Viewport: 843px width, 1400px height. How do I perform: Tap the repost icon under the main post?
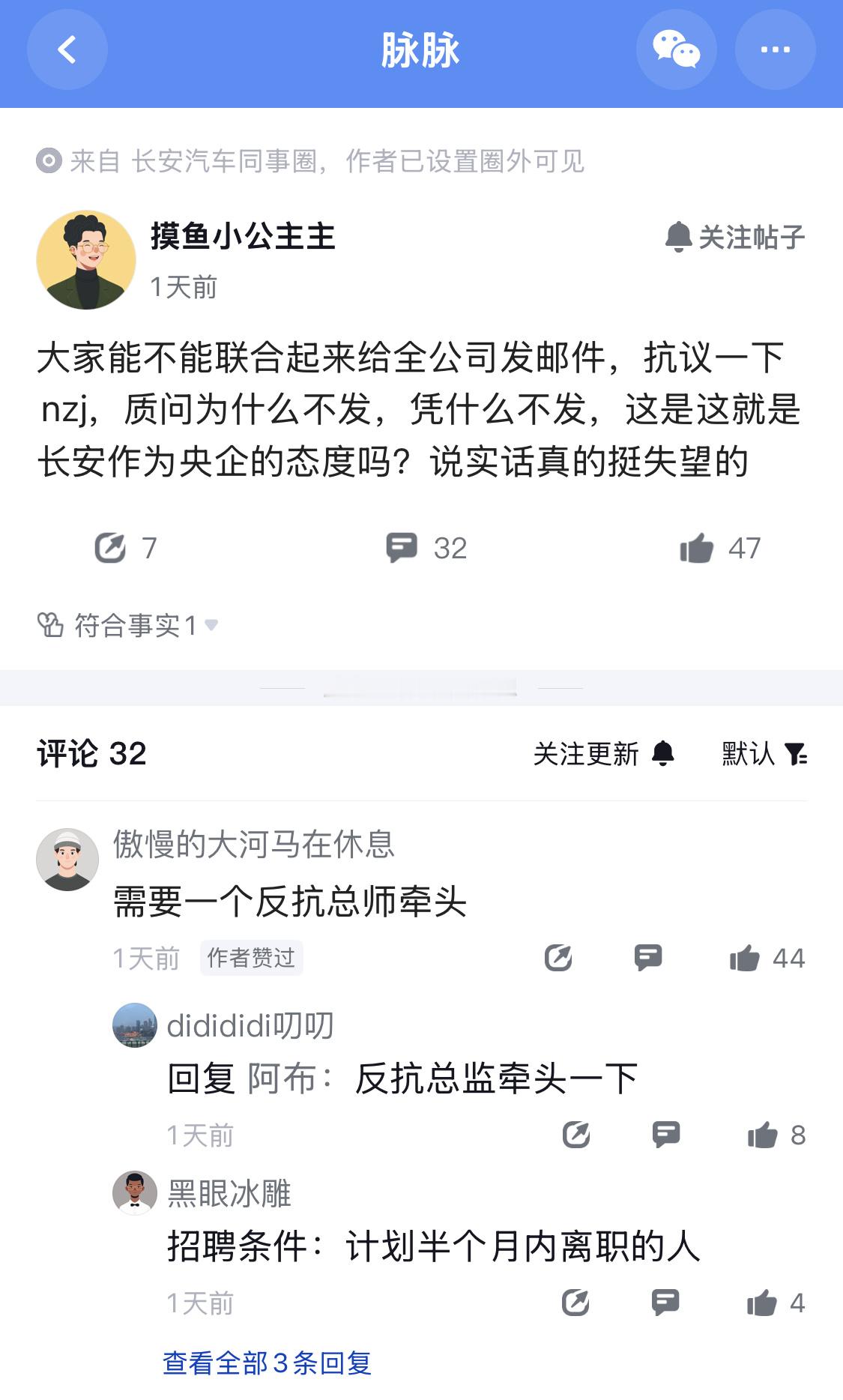pyautogui.click(x=112, y=548)
